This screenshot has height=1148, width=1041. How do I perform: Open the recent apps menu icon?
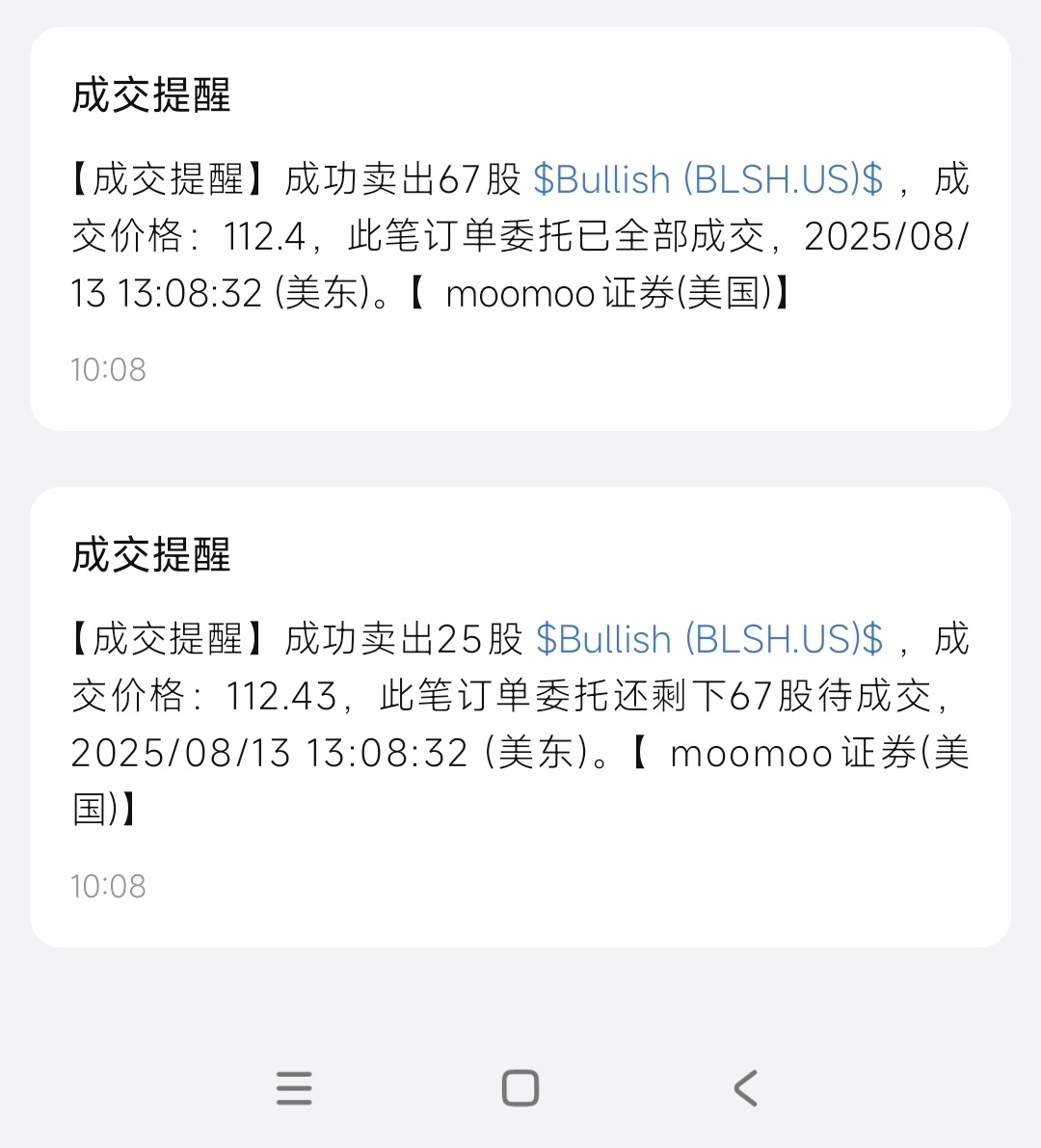coord(294,1088)
